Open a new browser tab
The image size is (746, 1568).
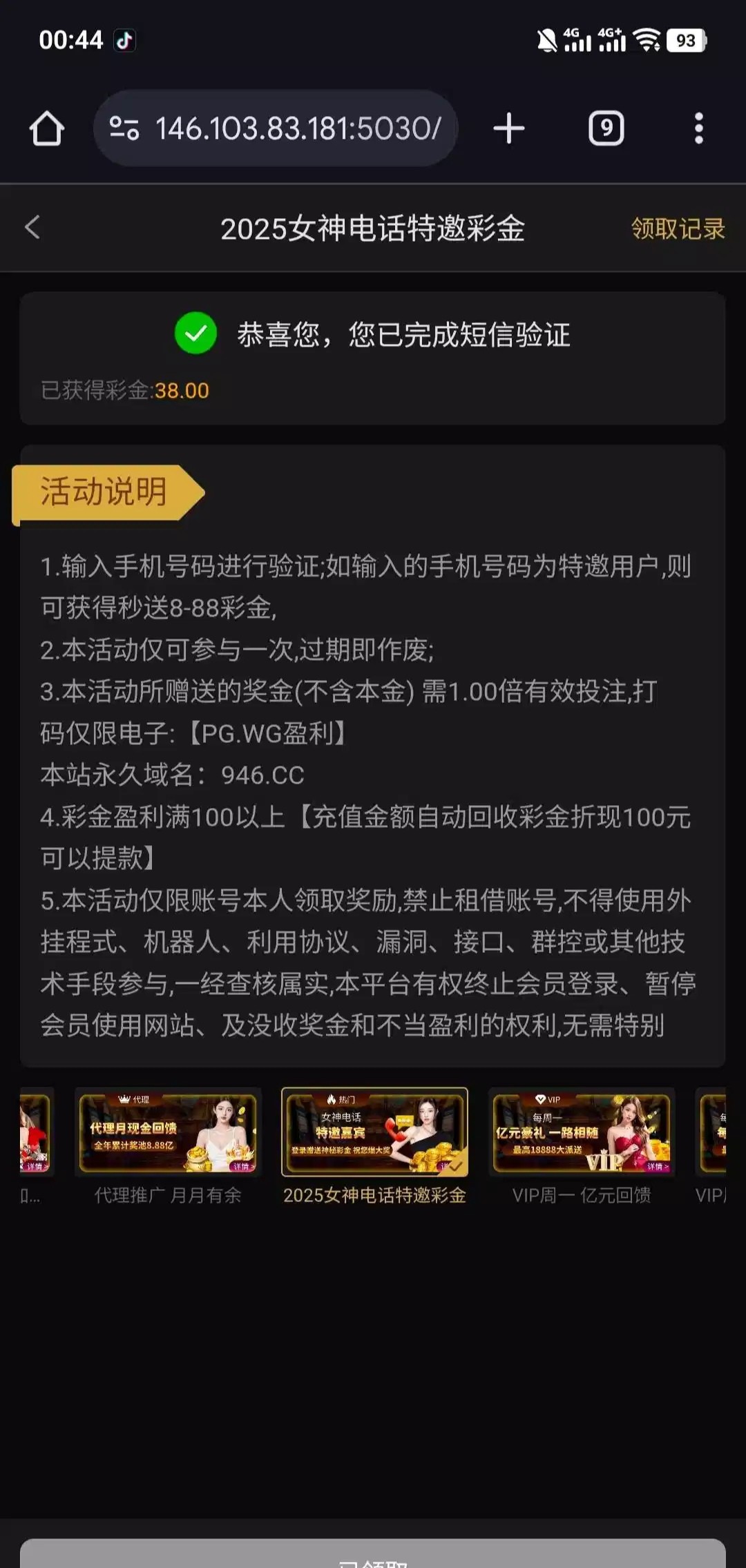point(509,128)
